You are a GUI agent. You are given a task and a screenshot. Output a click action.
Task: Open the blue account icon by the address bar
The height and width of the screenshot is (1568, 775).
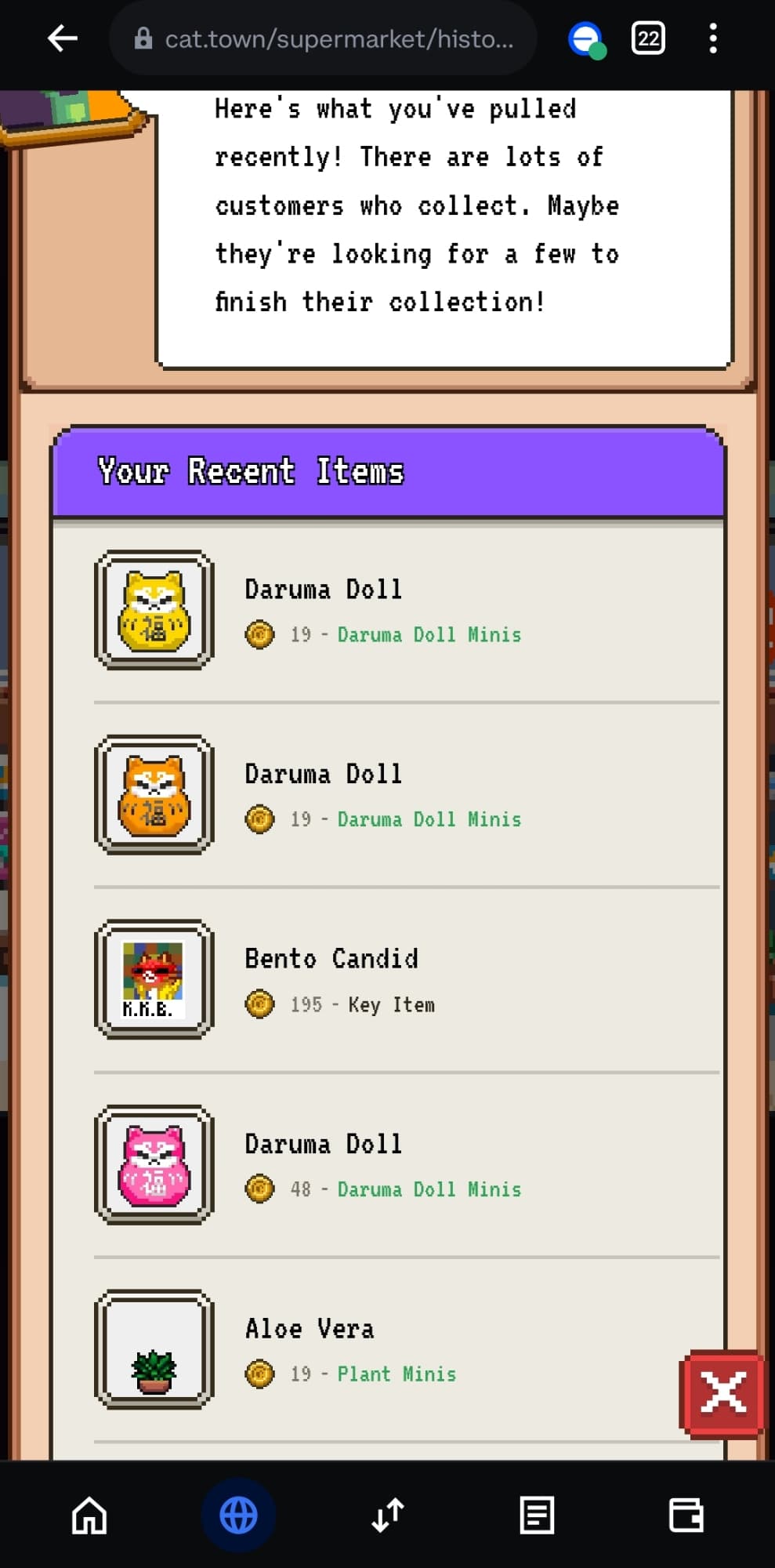tap(586, 39)
